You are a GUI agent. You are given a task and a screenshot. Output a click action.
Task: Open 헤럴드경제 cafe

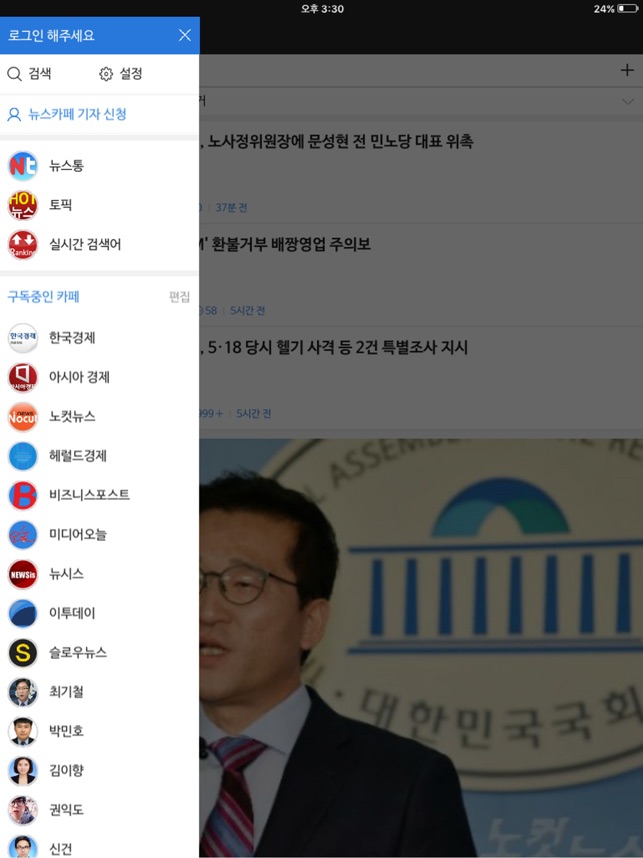click(77, 455)
